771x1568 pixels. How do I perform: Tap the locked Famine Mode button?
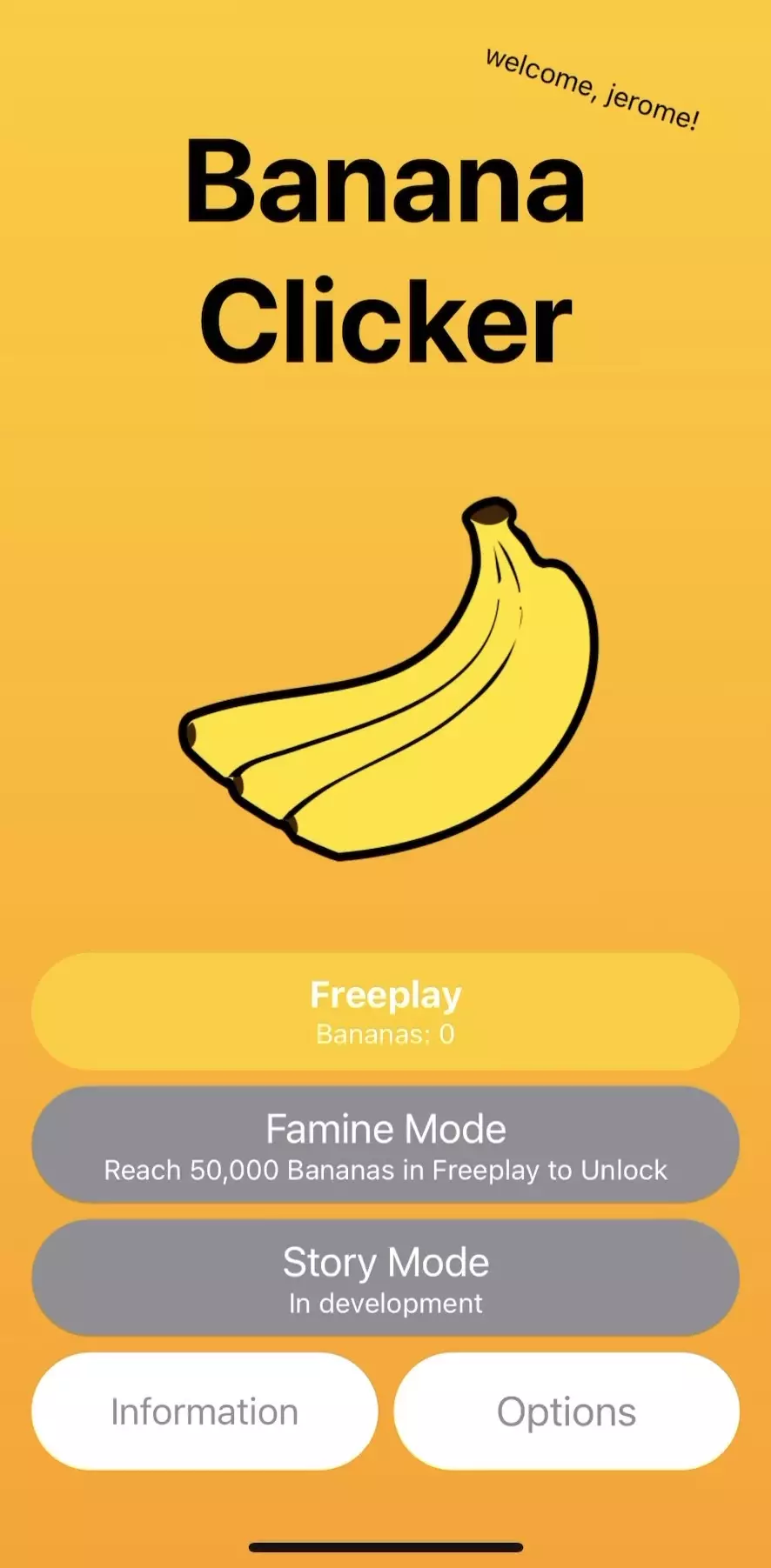[x=385, y=1145]
